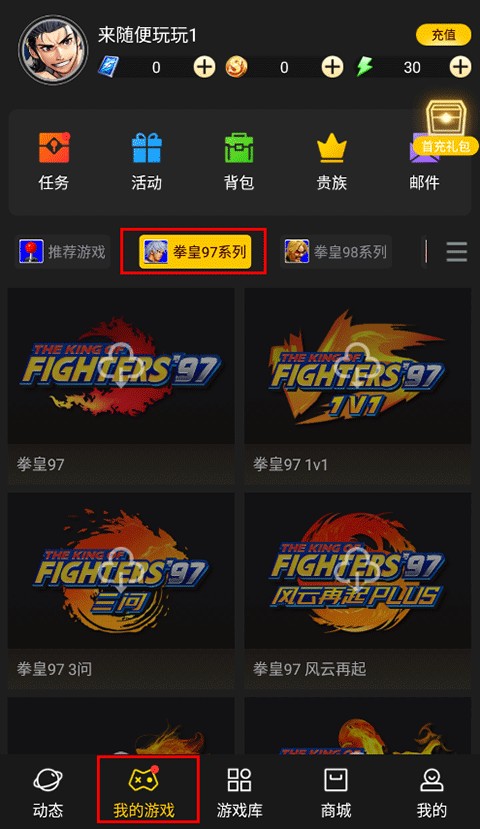
Task: Add more blue ticket currency
Action: click(204, 67)
